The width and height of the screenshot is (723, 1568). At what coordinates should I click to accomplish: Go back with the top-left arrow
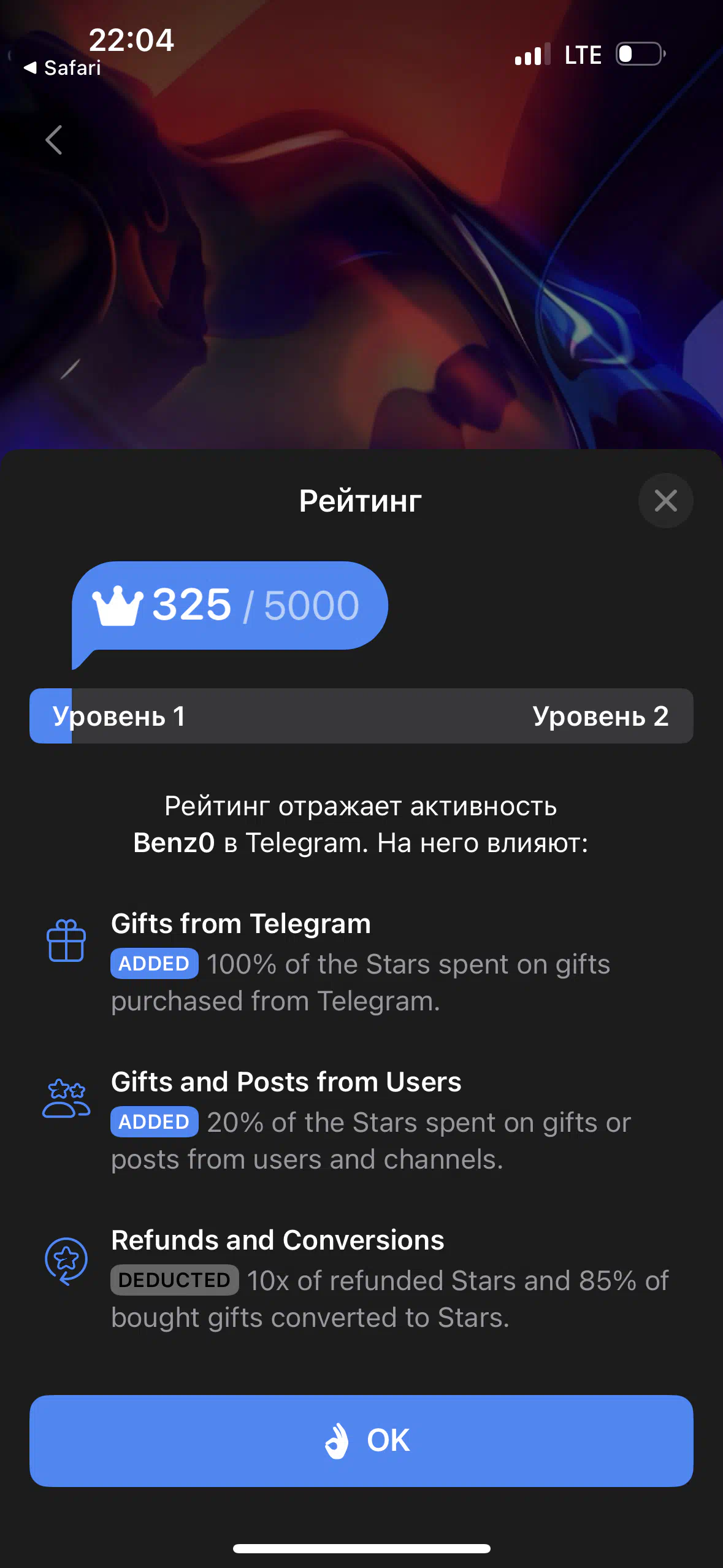point(54,140)
